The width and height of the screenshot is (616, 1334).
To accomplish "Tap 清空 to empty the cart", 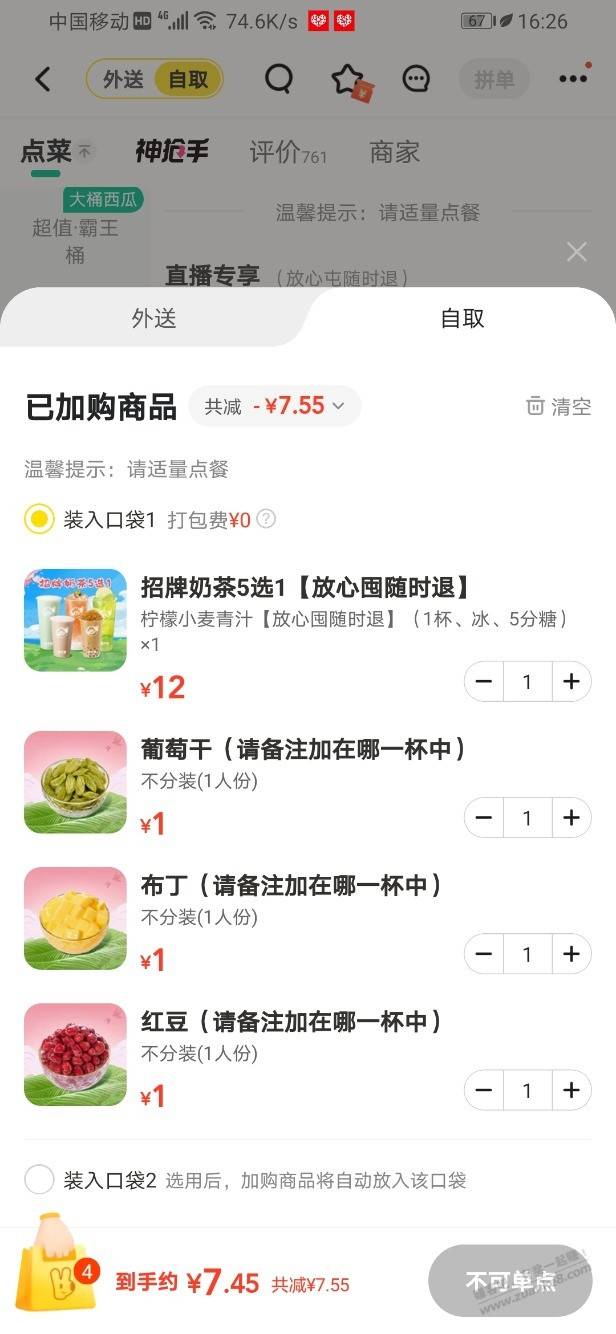I will (559, 406).
